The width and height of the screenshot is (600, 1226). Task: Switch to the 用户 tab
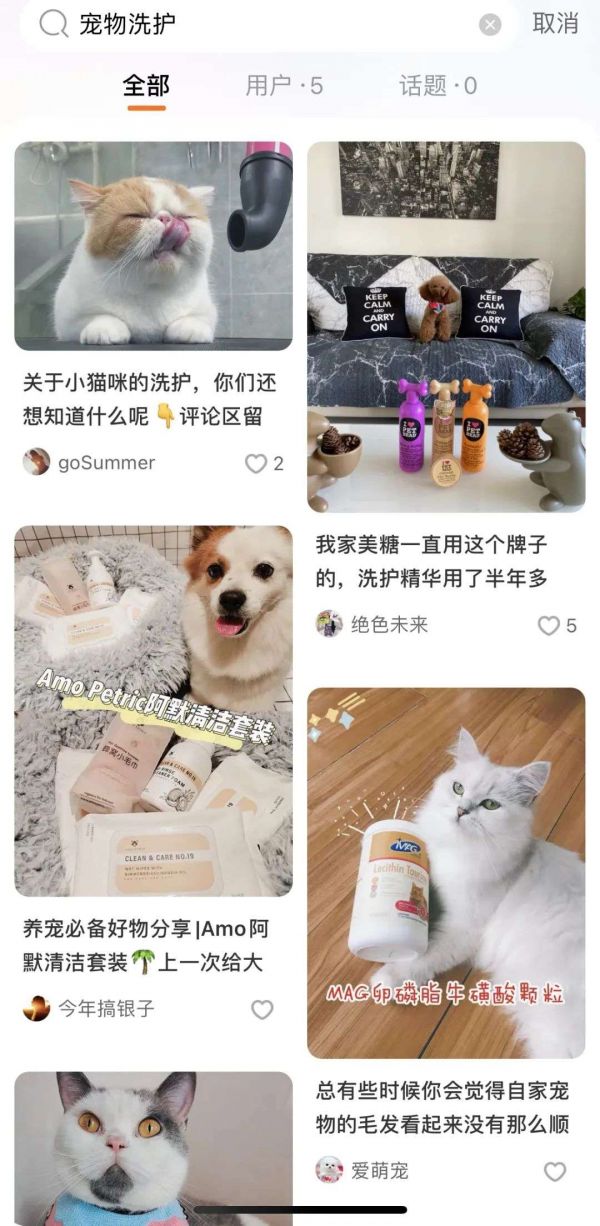pyautogui.click(x=284, y=86)
